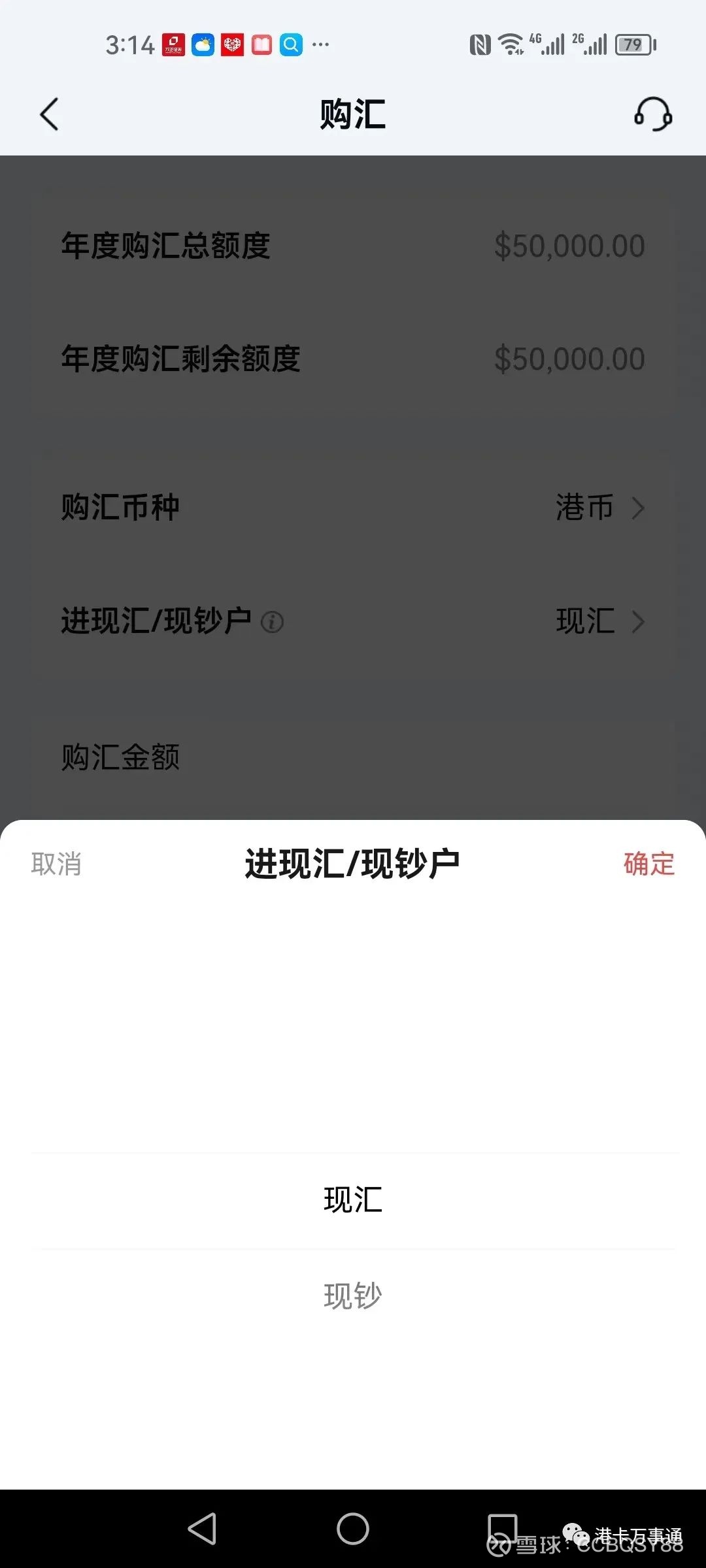
Task: Click the WiFi icon in the status bar
Action: point(511,44)
